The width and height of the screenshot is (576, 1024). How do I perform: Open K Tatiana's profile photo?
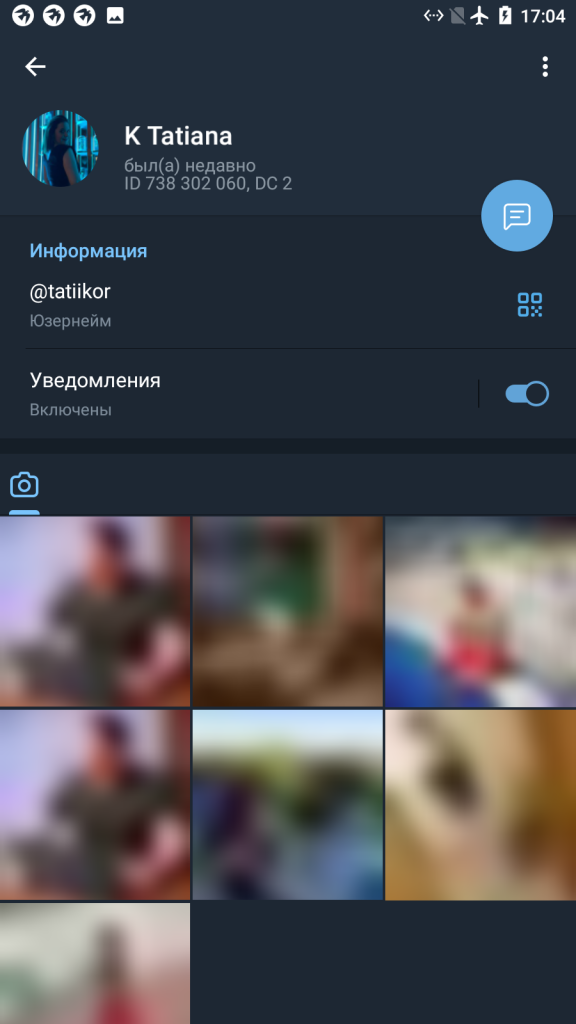coord(61,148)
